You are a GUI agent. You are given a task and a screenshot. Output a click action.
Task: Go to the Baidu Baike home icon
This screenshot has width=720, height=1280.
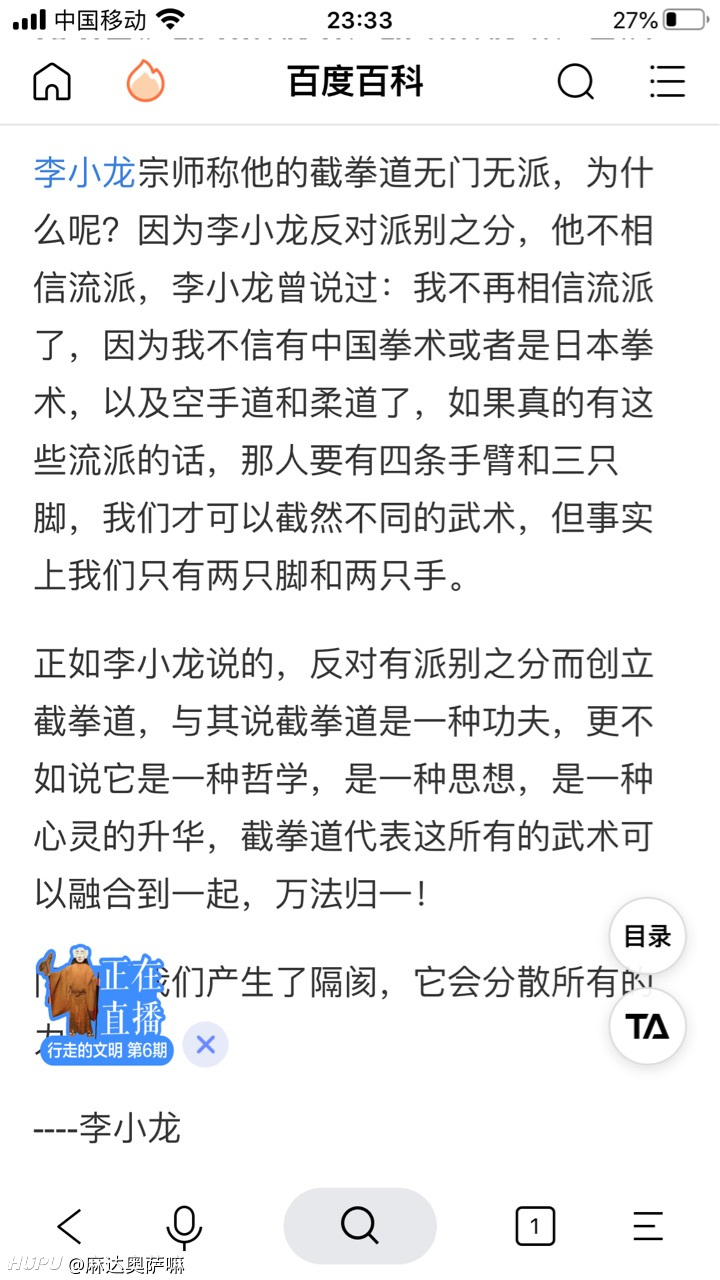coord(52,82)
